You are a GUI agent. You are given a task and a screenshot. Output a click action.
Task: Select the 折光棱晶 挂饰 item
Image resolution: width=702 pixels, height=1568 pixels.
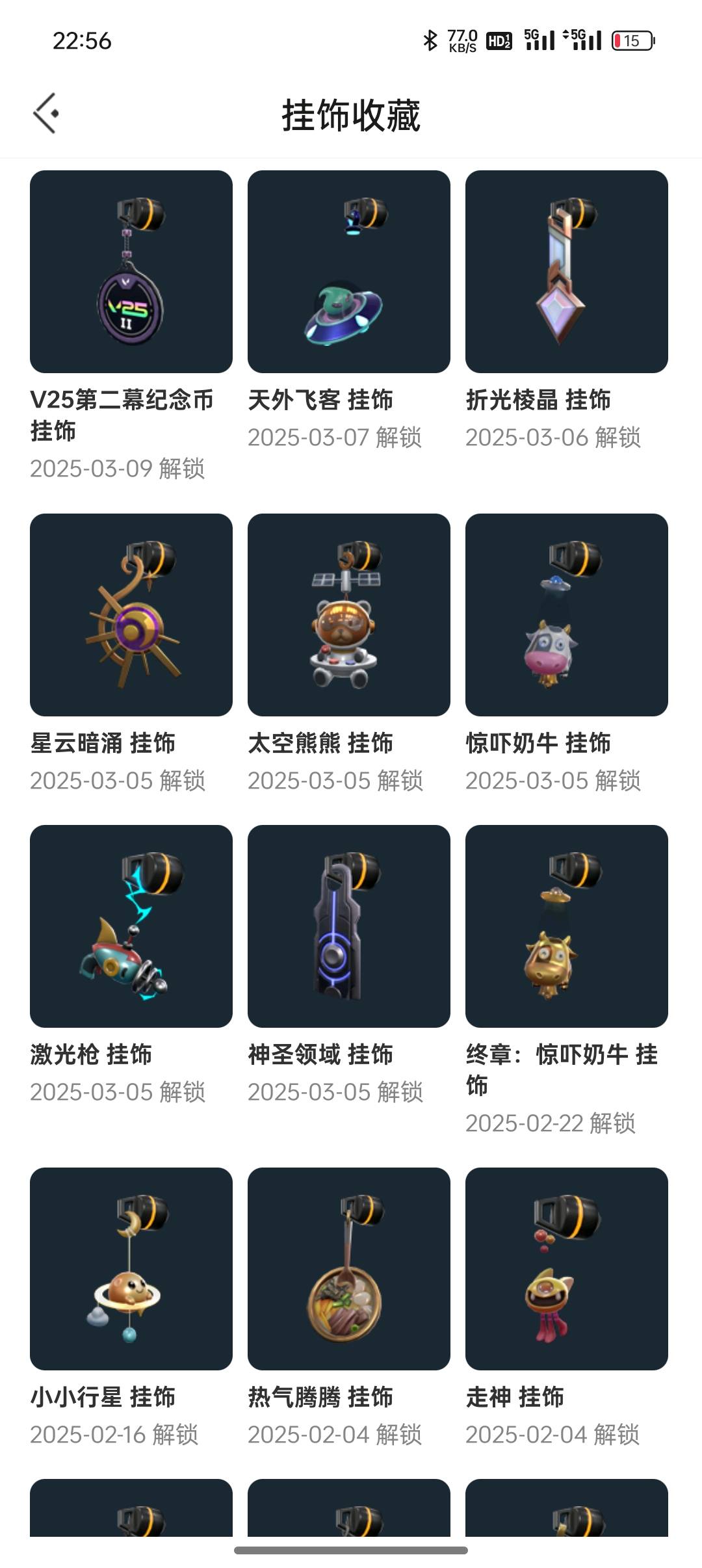click(x=567, y=272)
